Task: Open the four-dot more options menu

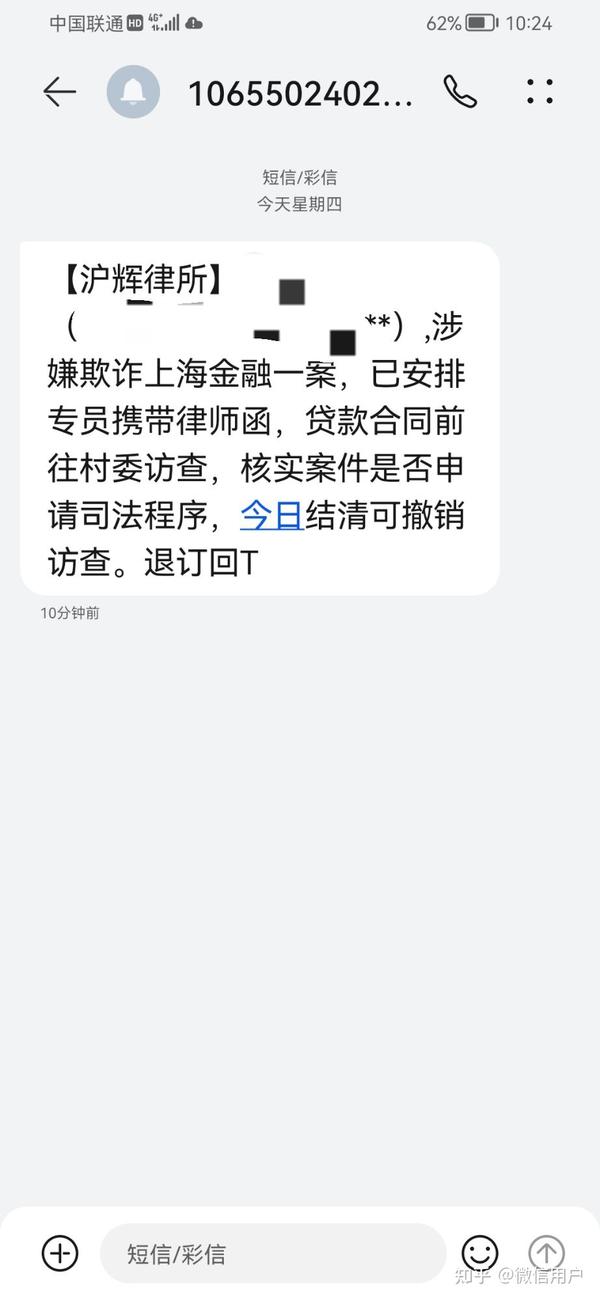Action: (x=540, y=92)
